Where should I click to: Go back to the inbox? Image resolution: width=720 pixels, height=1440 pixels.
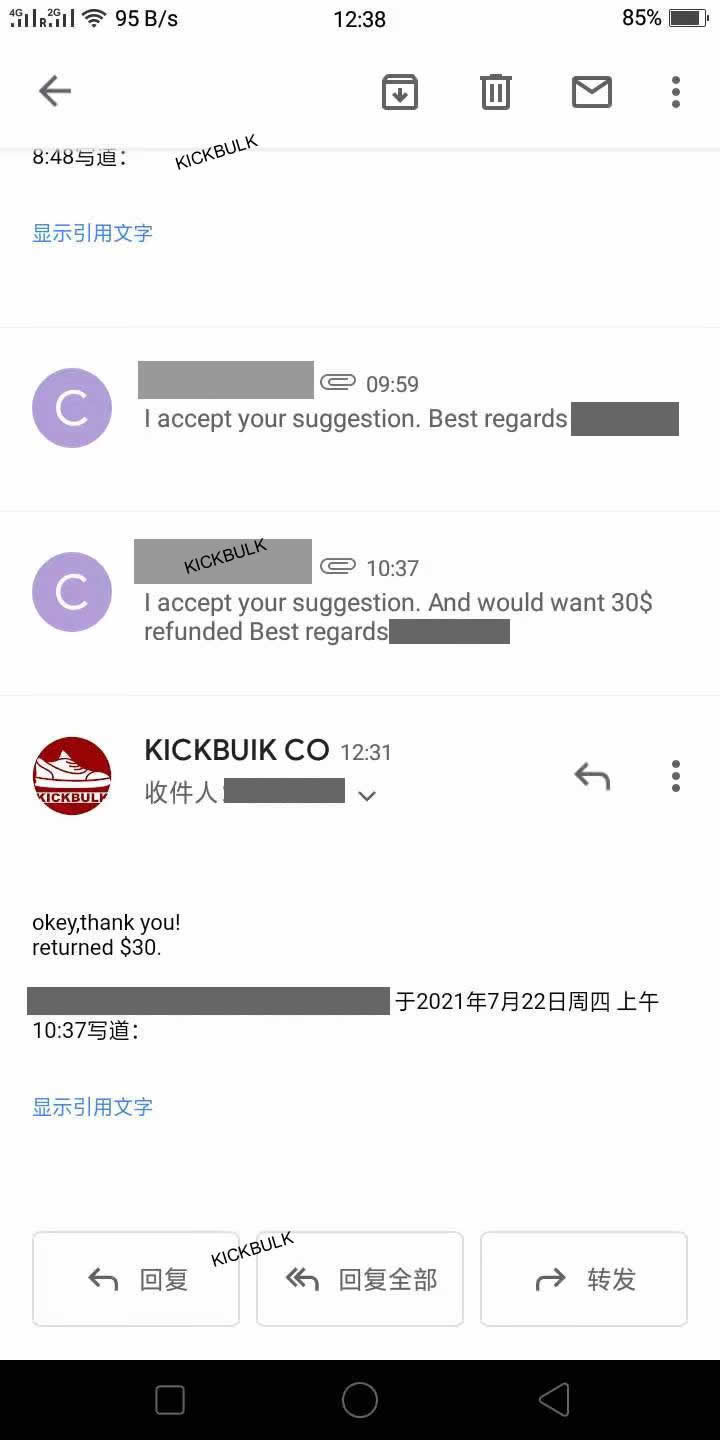point(54,92)
